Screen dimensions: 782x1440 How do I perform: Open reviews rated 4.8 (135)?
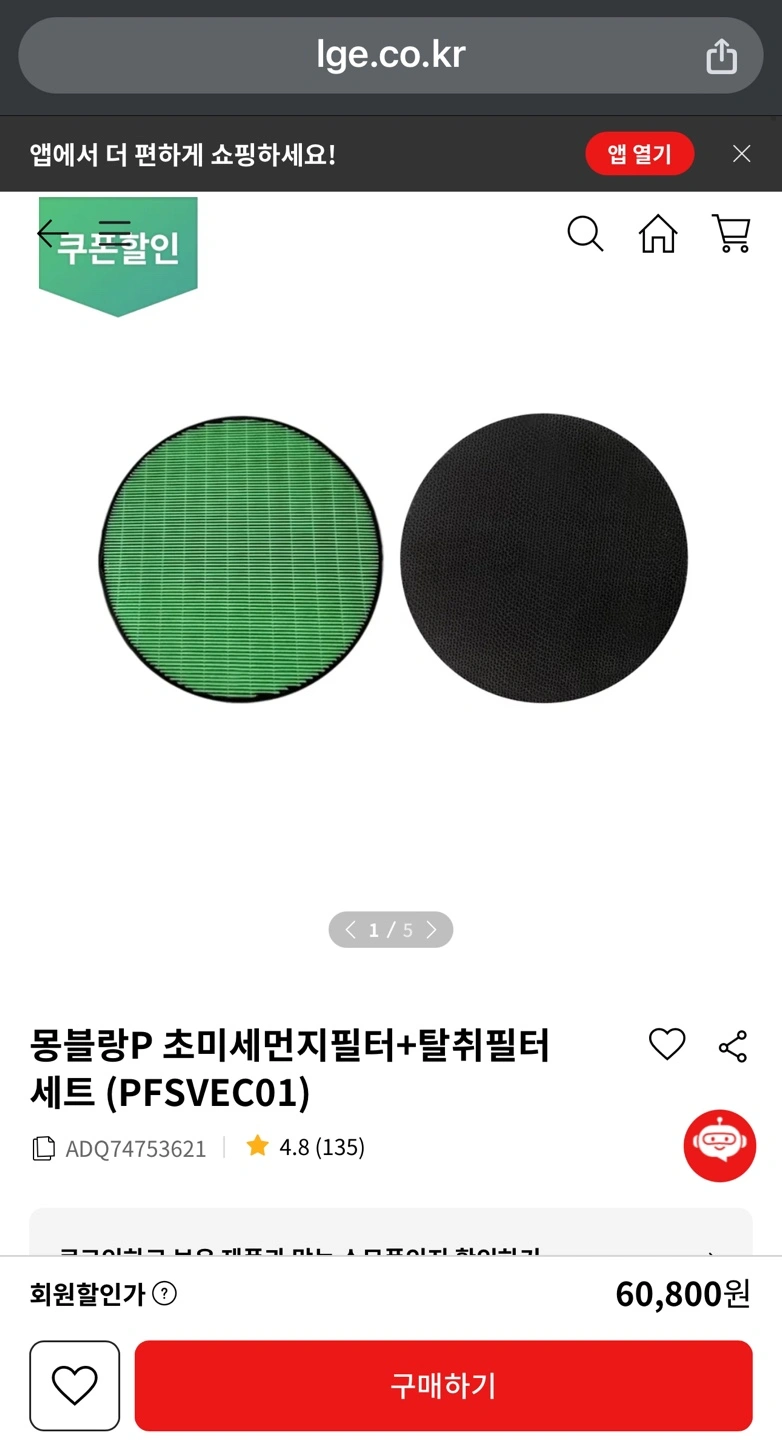point(305,1147)
